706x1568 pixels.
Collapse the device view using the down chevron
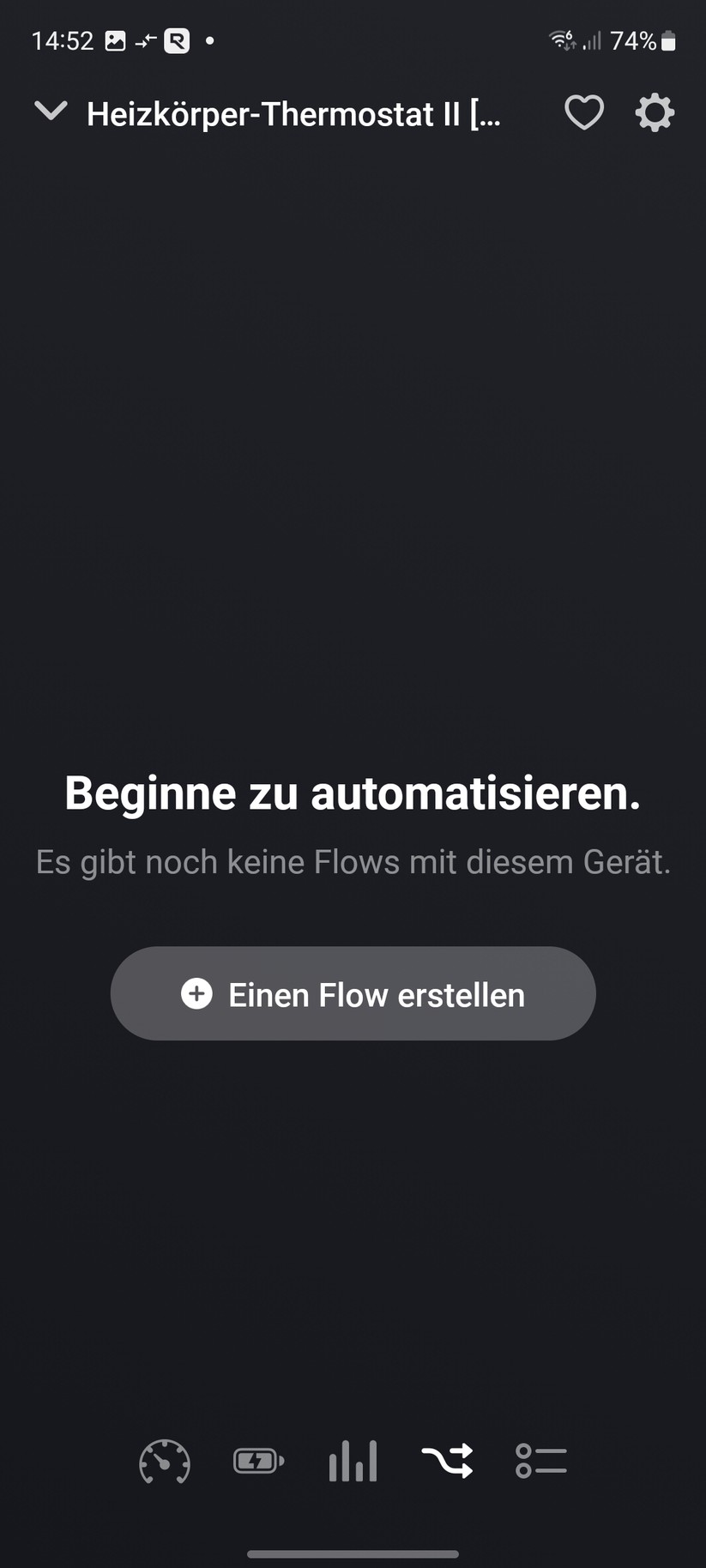coord(50,112)
